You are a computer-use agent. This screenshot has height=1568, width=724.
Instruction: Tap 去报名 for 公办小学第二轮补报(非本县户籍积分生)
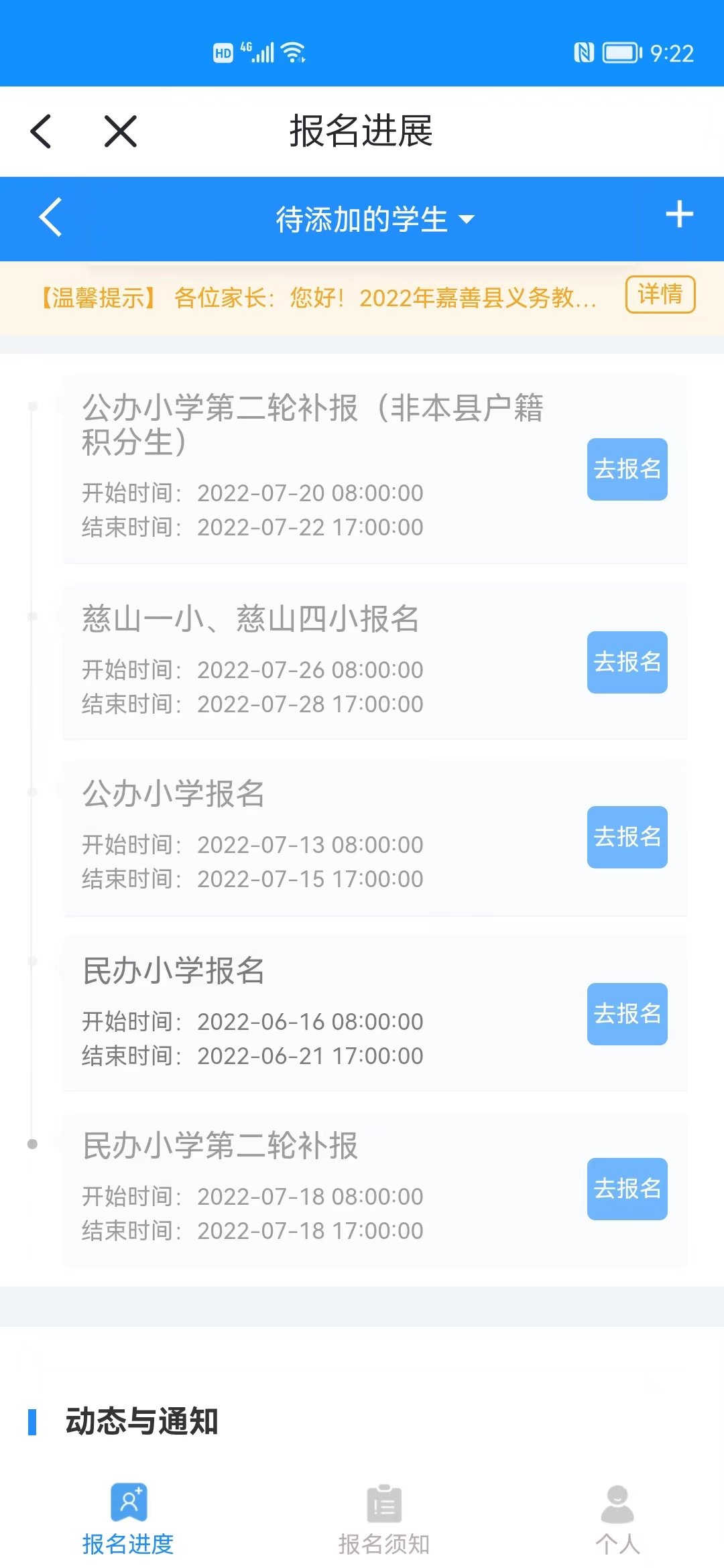[627, 469]
